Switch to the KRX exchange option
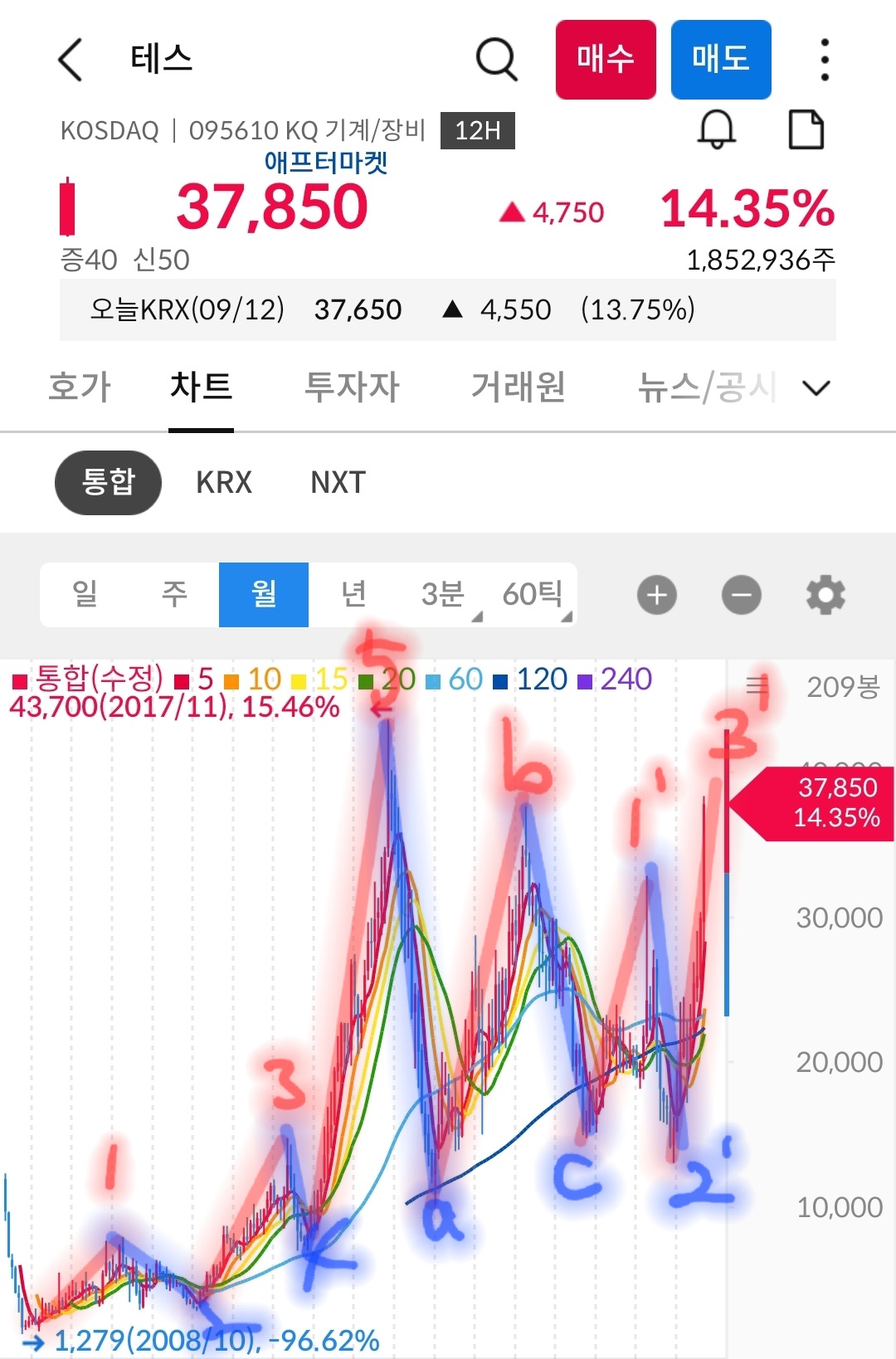 point(223,482)
